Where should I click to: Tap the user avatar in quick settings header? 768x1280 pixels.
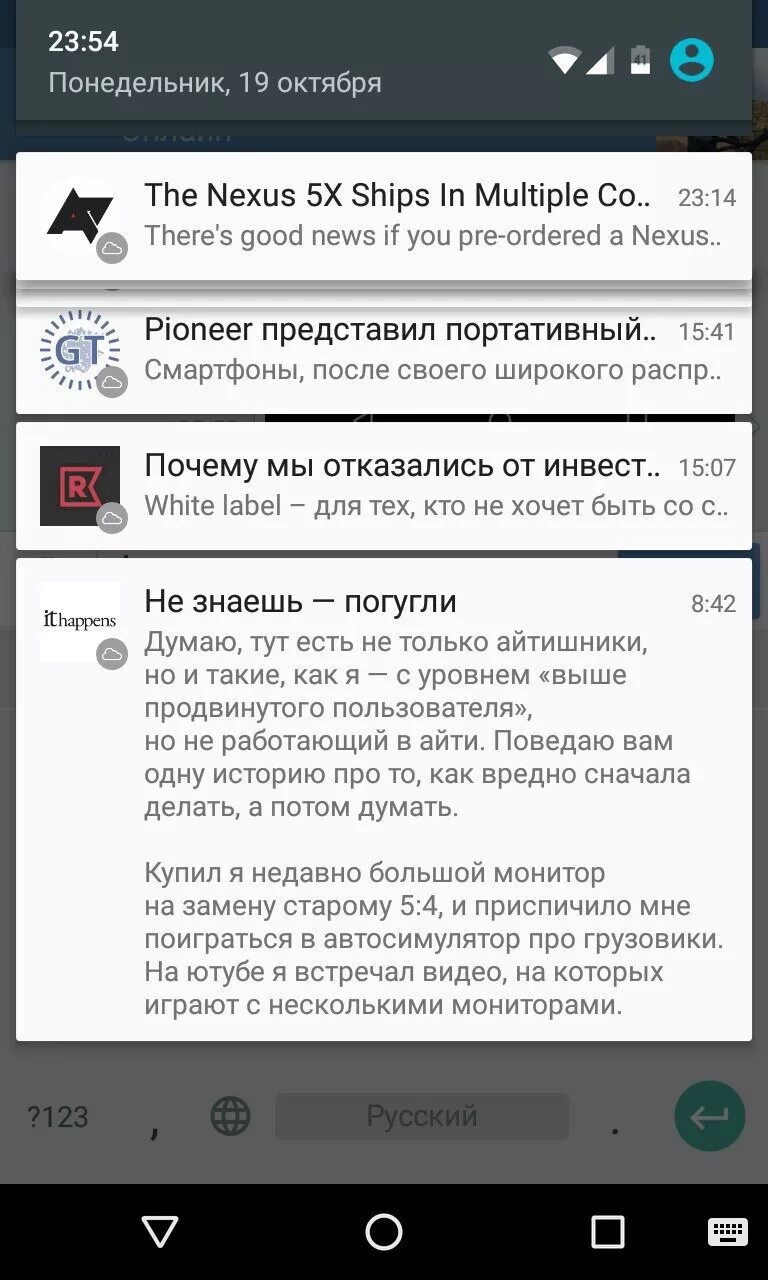(x=692, y=60)
